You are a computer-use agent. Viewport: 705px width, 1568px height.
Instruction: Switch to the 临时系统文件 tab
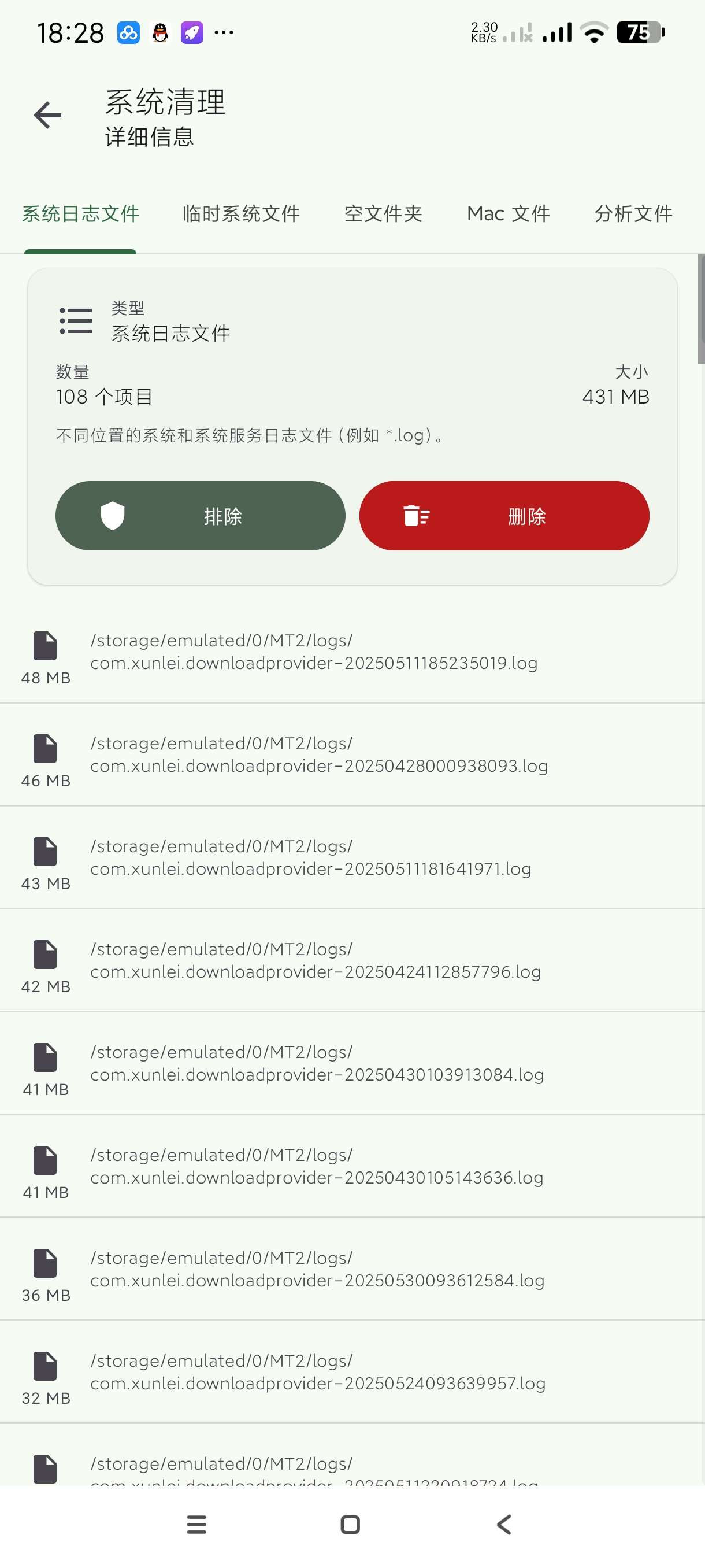pos(241,214)
